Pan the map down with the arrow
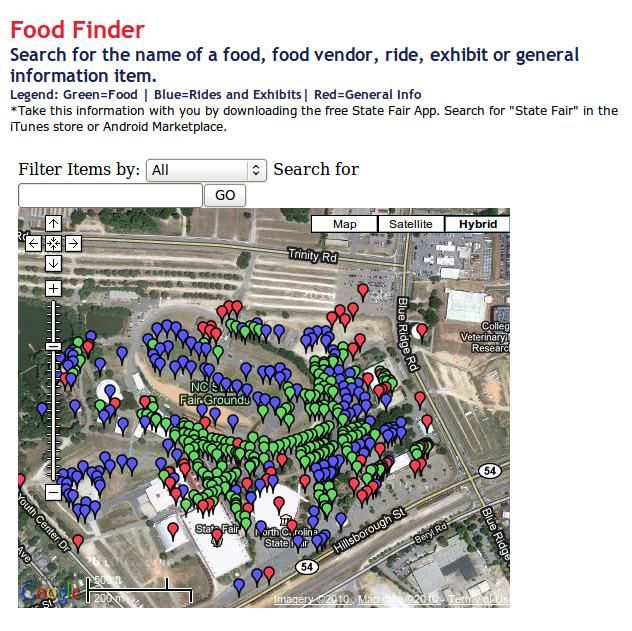Screen dimensions: 632x631 pos(54,262)
